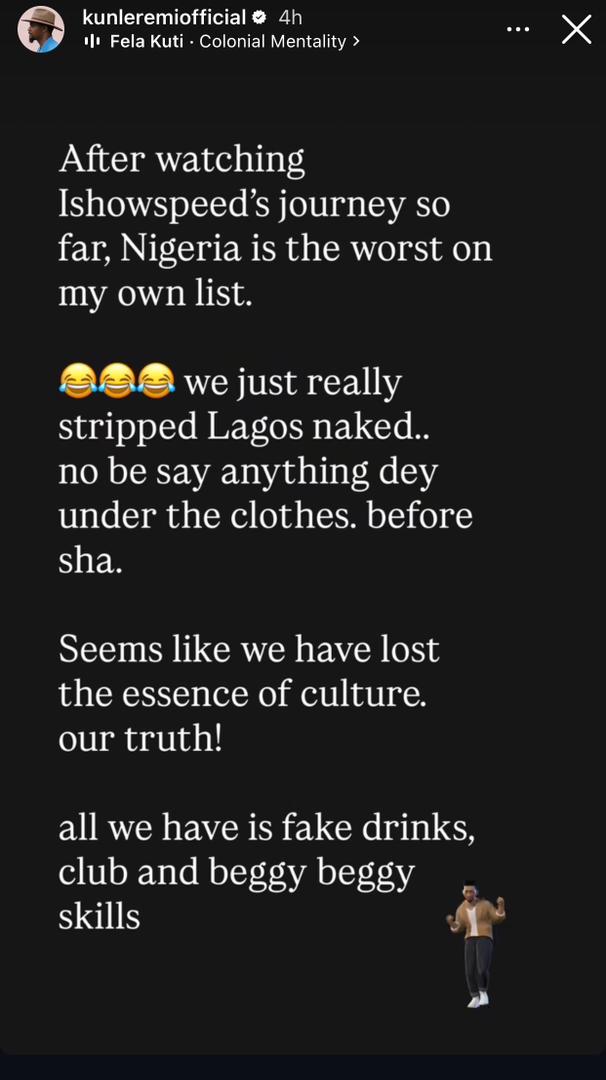Open the three-dot story options menu
Screen dimensions: 606x1080
518,30
